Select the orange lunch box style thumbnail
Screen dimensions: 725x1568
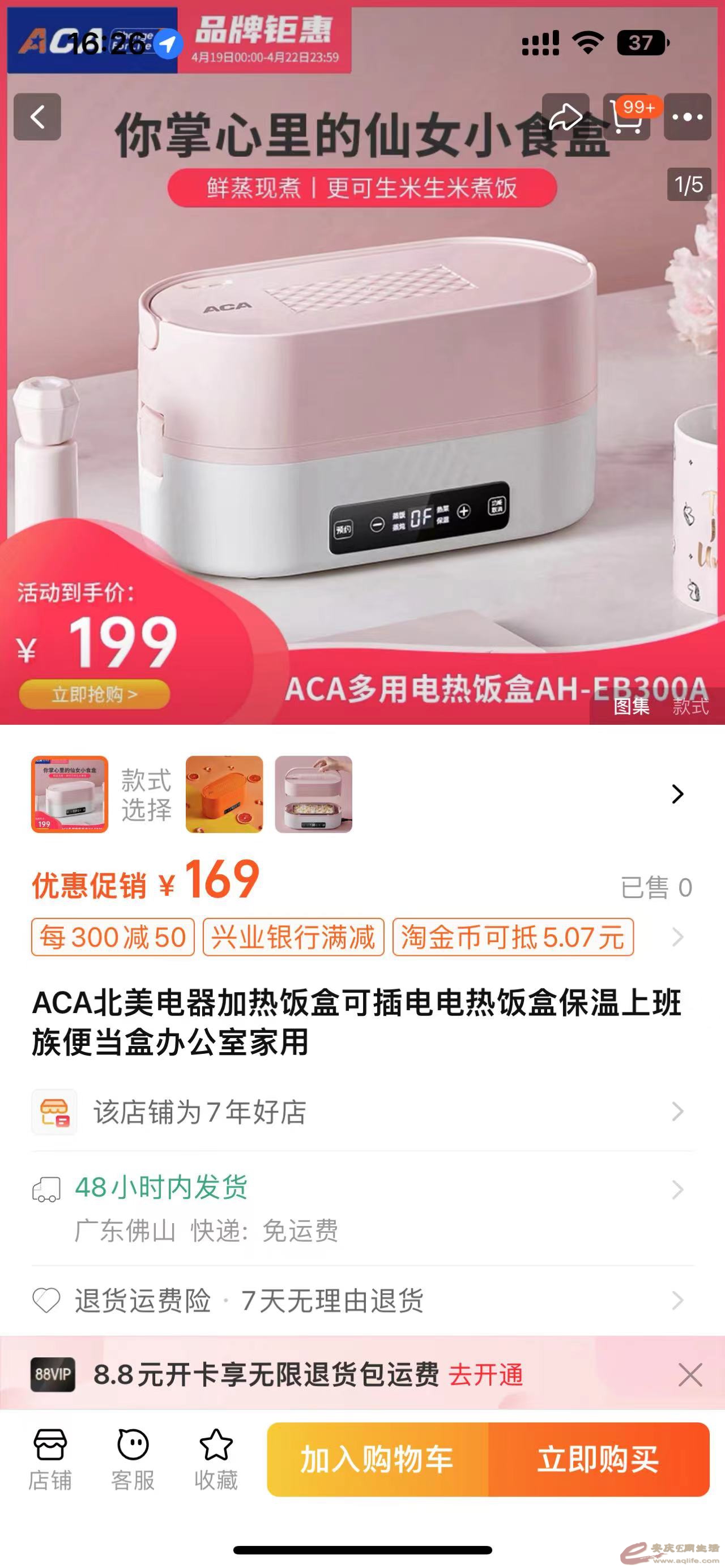tap(224, 794)
